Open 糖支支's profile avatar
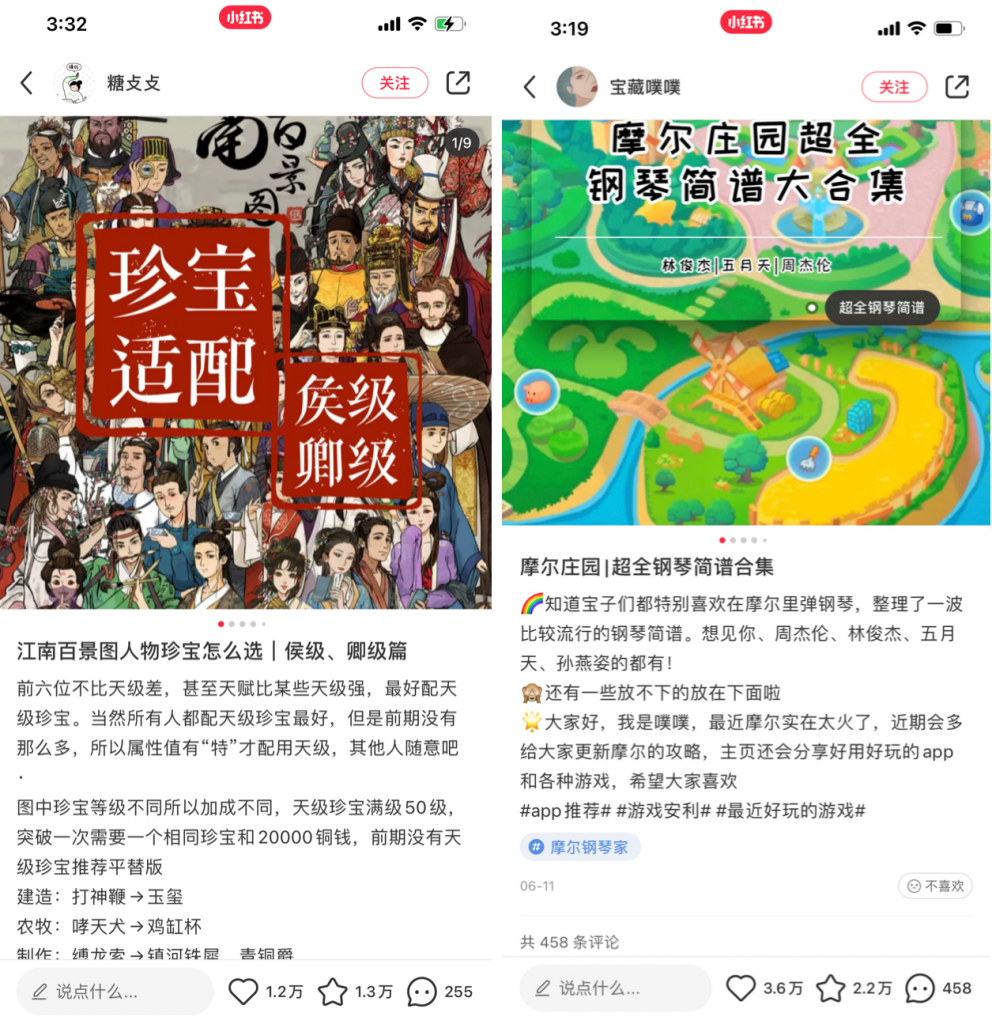992x1024 pixels. click(74, 84)
